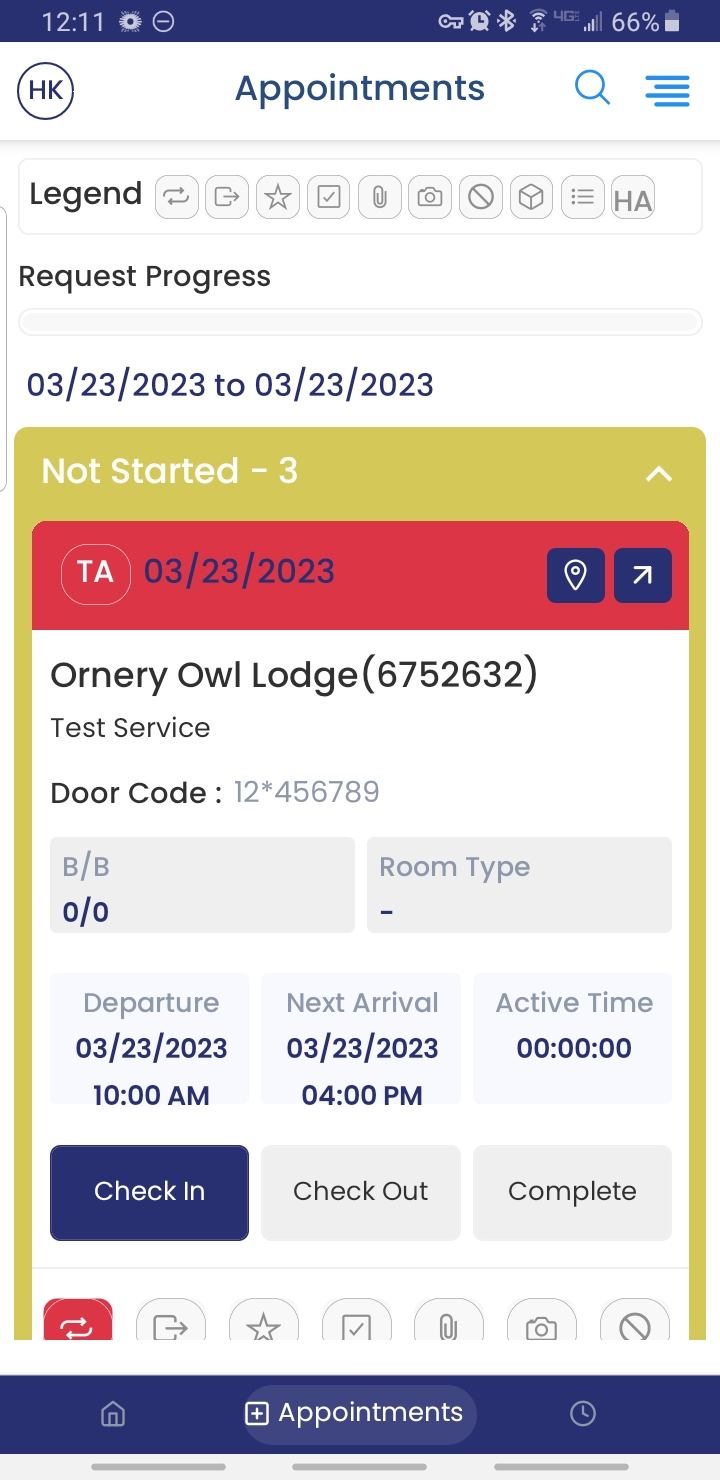
Task: Open the HK profile avatar
Action: [x=45, y=90]
